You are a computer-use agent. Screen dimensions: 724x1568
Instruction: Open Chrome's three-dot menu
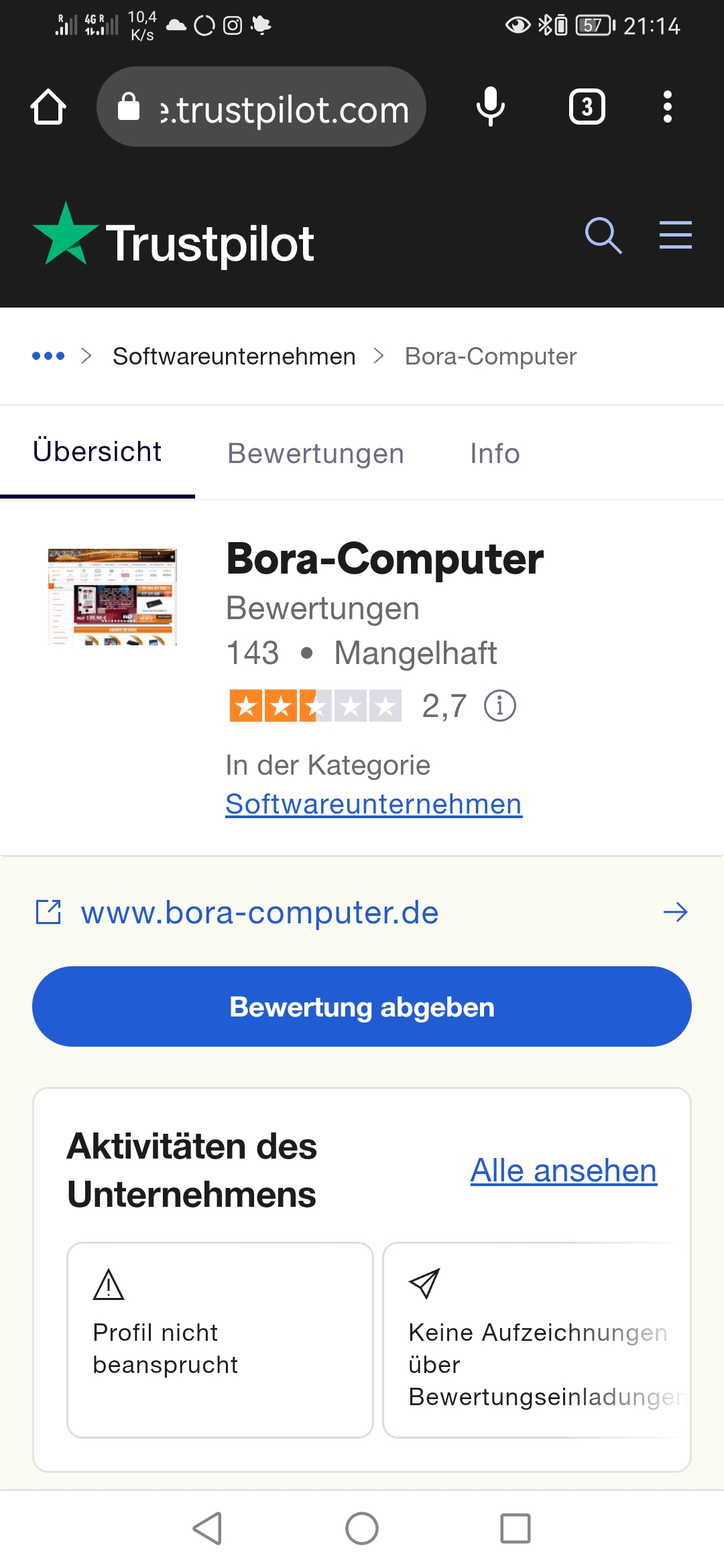coord(667,107)
